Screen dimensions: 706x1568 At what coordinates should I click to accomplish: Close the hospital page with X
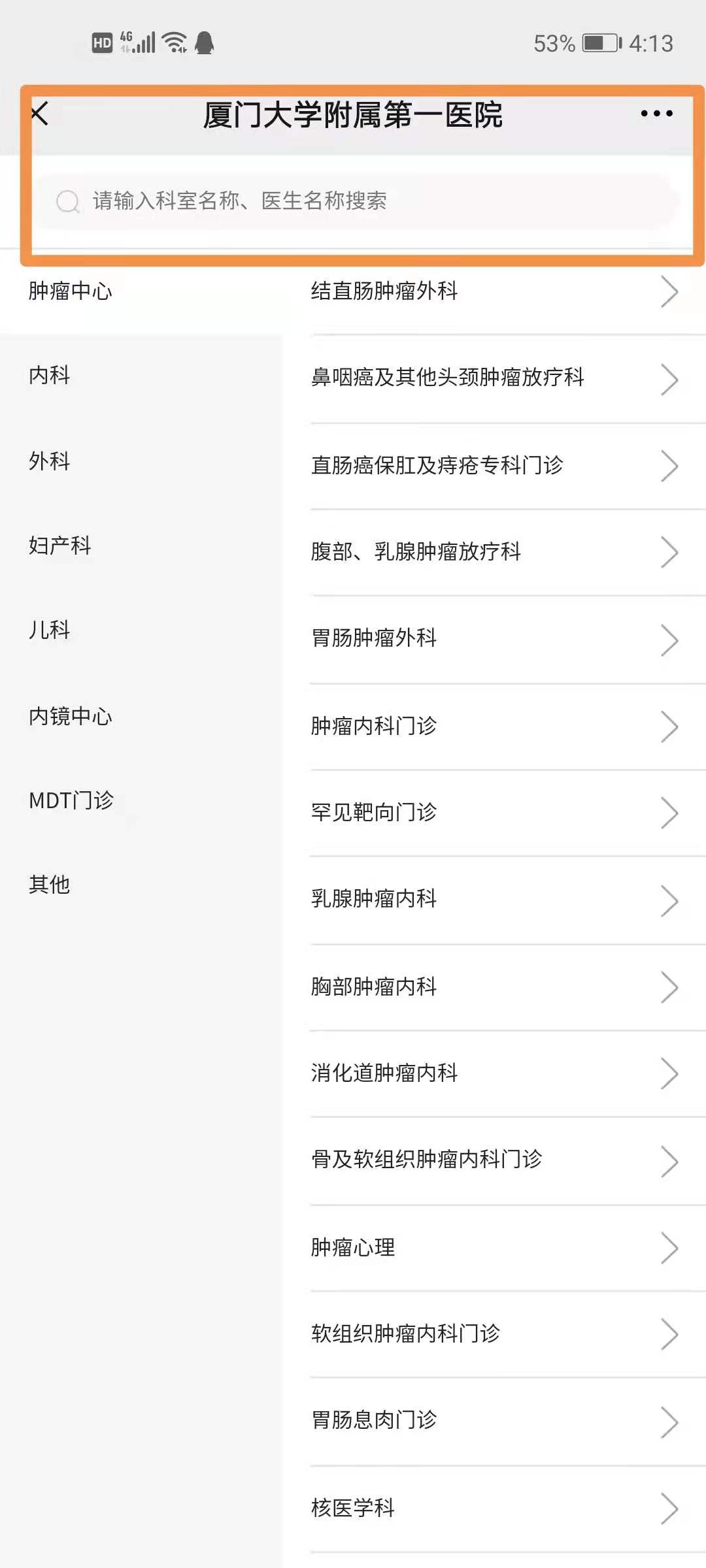click(x=39, y=114)
